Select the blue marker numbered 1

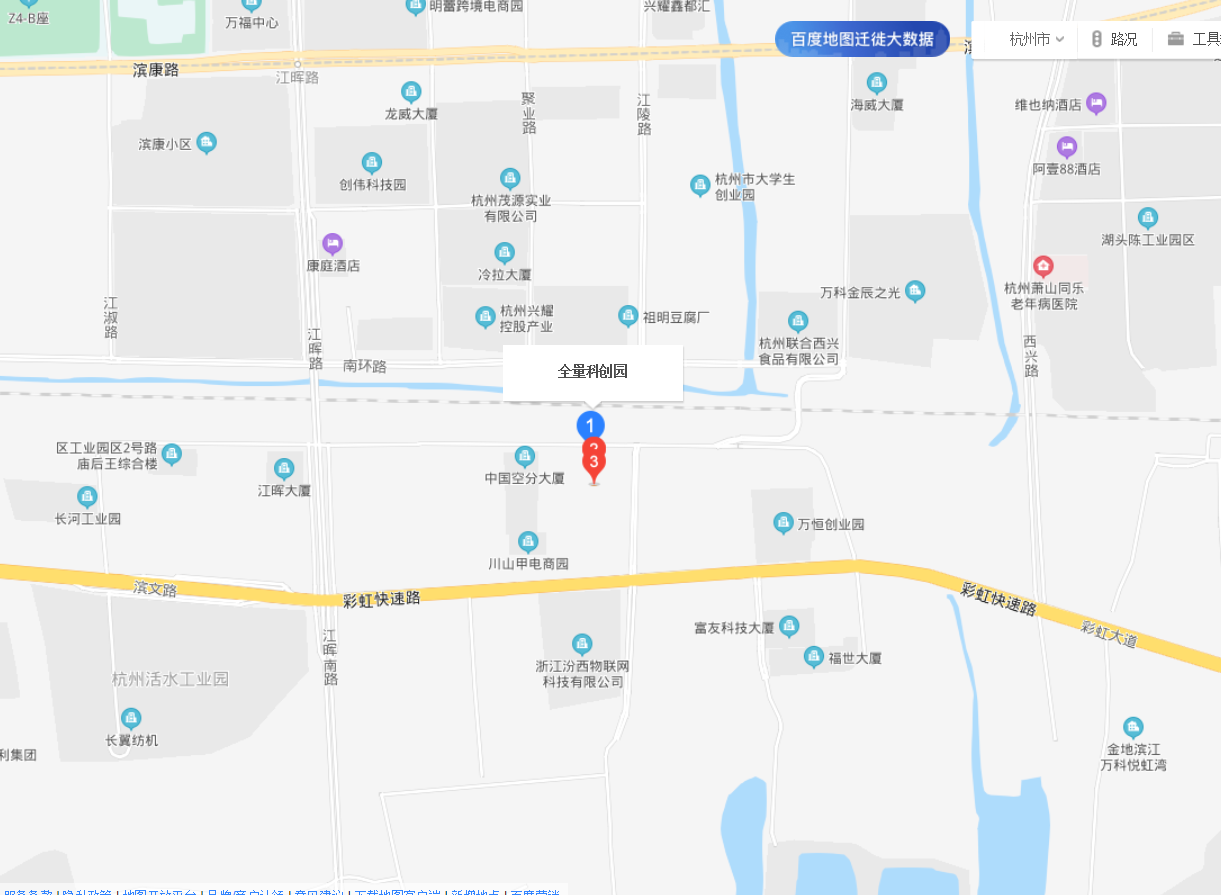point(590,426)
